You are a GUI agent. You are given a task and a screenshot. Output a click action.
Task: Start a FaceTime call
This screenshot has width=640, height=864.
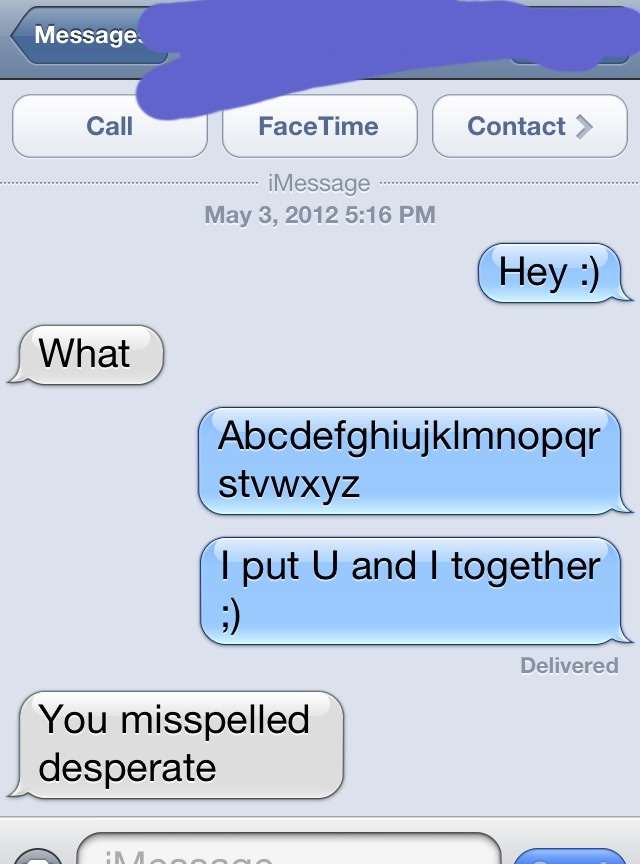319,126
